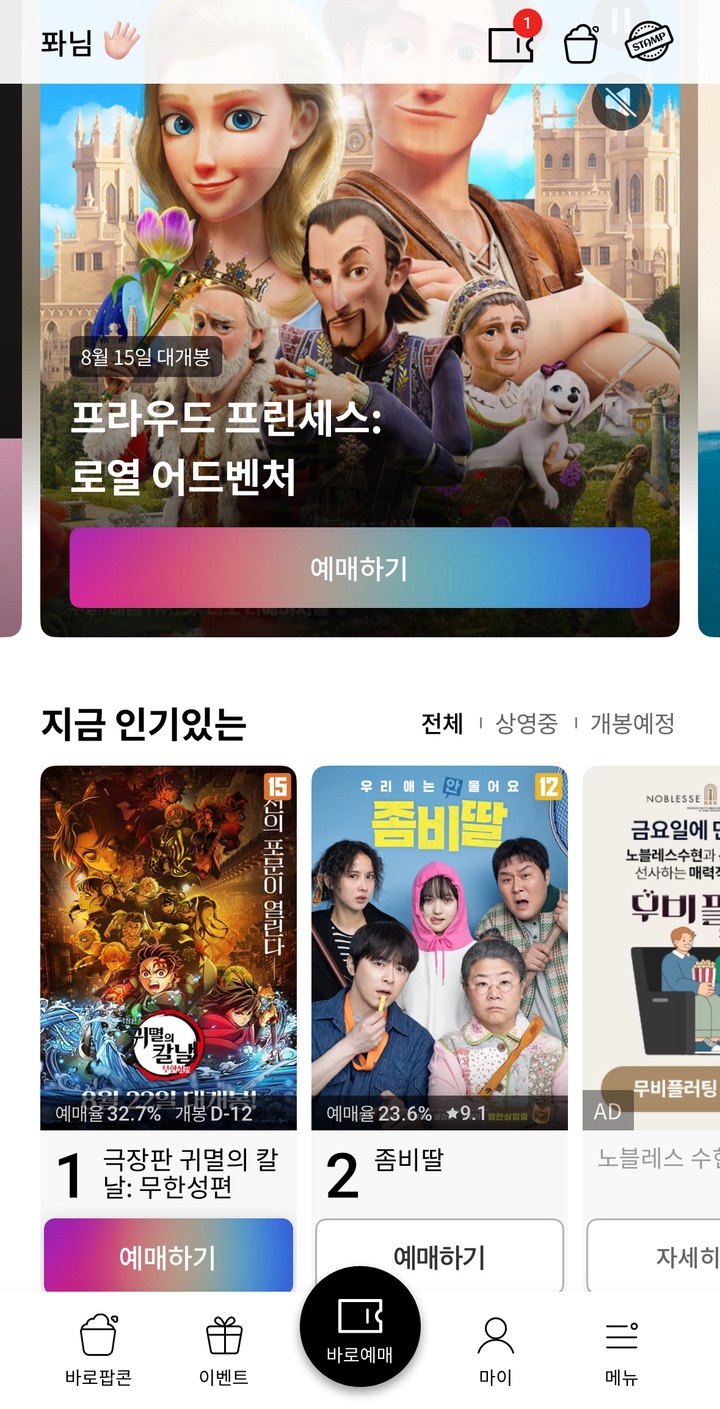Open the ticket icon with notification badge

coord(510,44)
